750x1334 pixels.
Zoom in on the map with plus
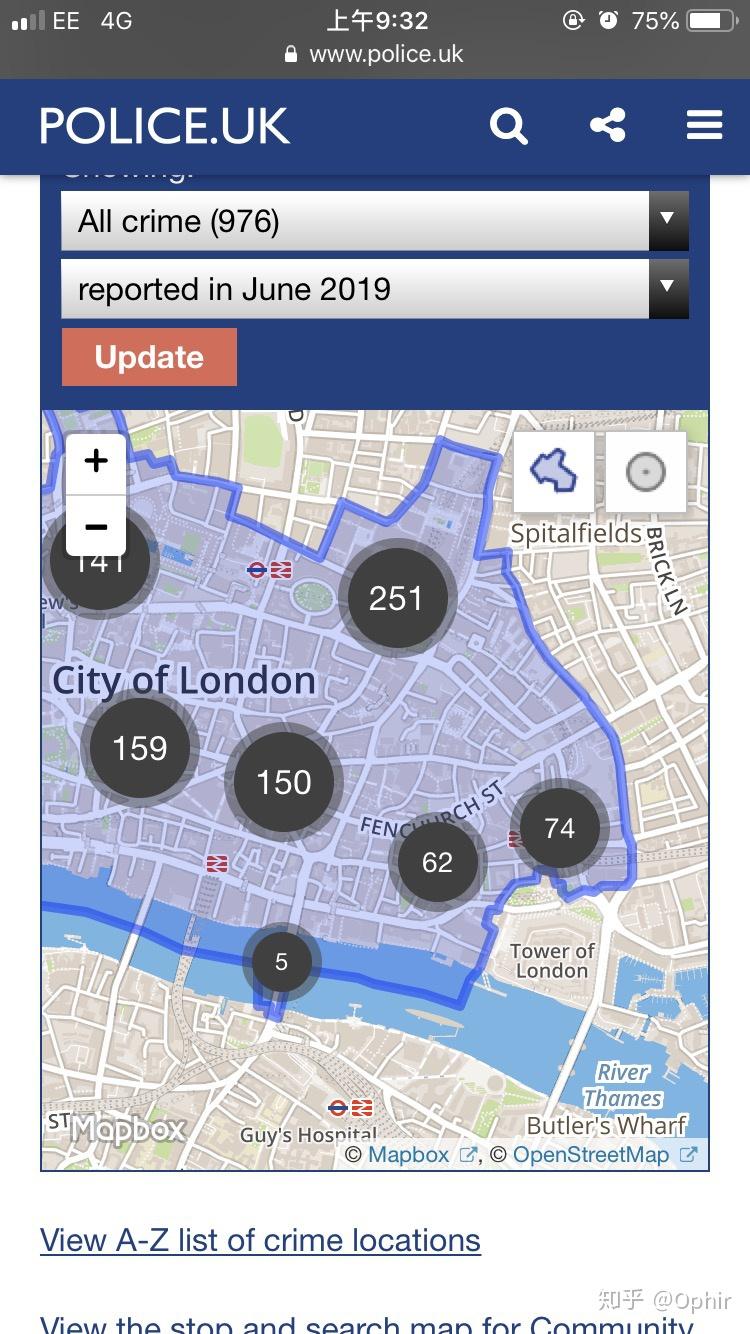click(x=96, y=462)
